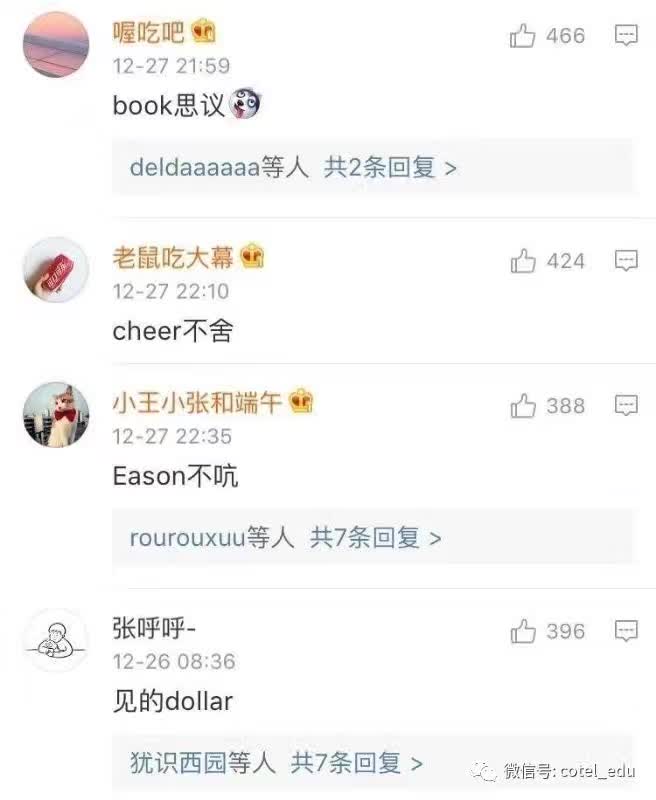The width and height of the screenshot is (656, 800).
Task: Reply to 张呼呼-'s comment
Action: pyautogui.click(x=626, y=632)
